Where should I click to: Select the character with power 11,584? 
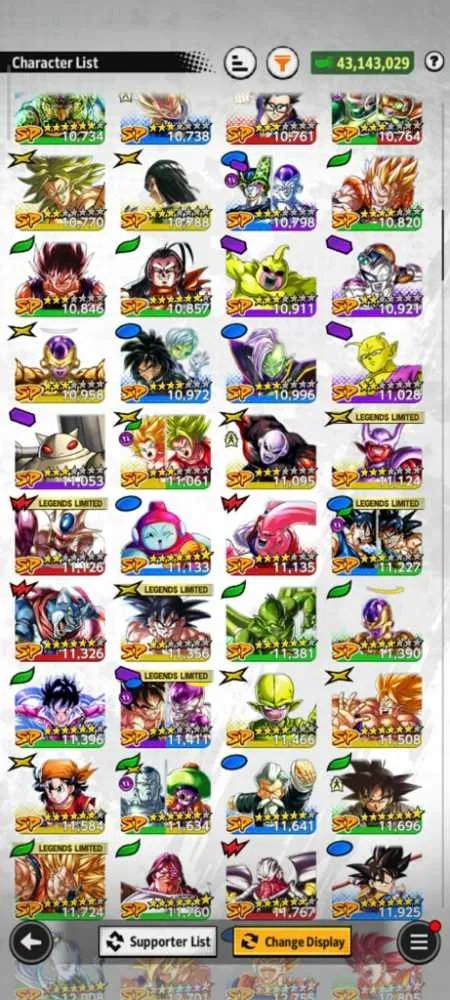pos(60,796)
